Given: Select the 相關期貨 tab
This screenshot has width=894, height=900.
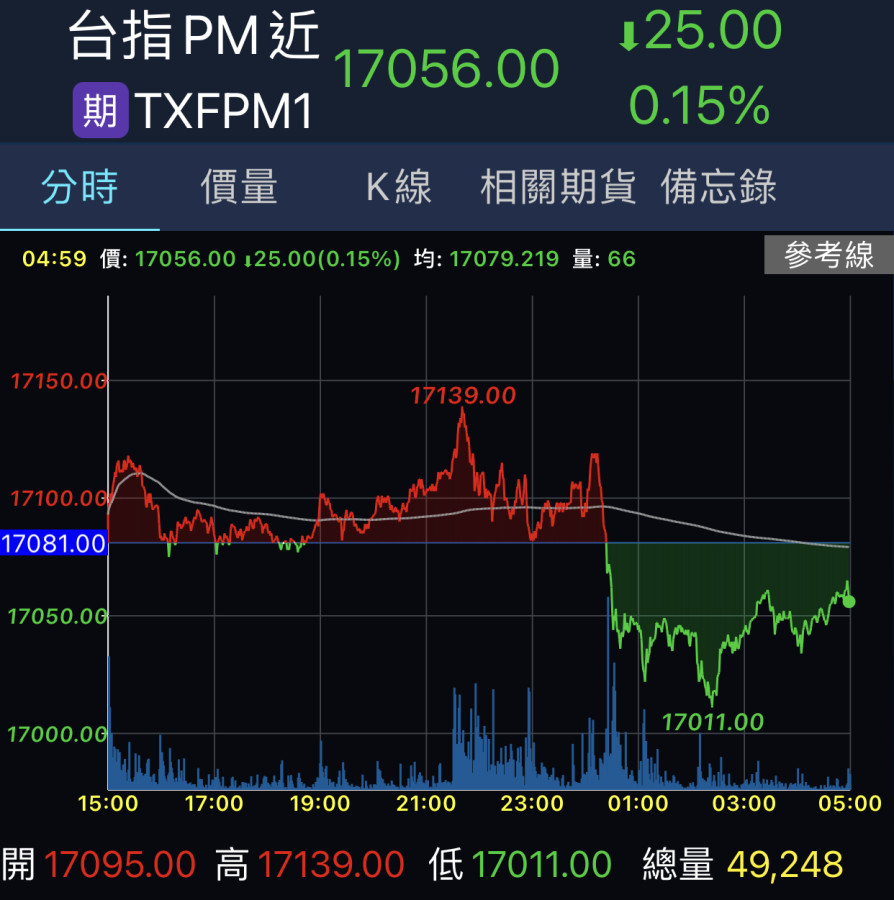Looking at the screenshot, I should point(558,187).
